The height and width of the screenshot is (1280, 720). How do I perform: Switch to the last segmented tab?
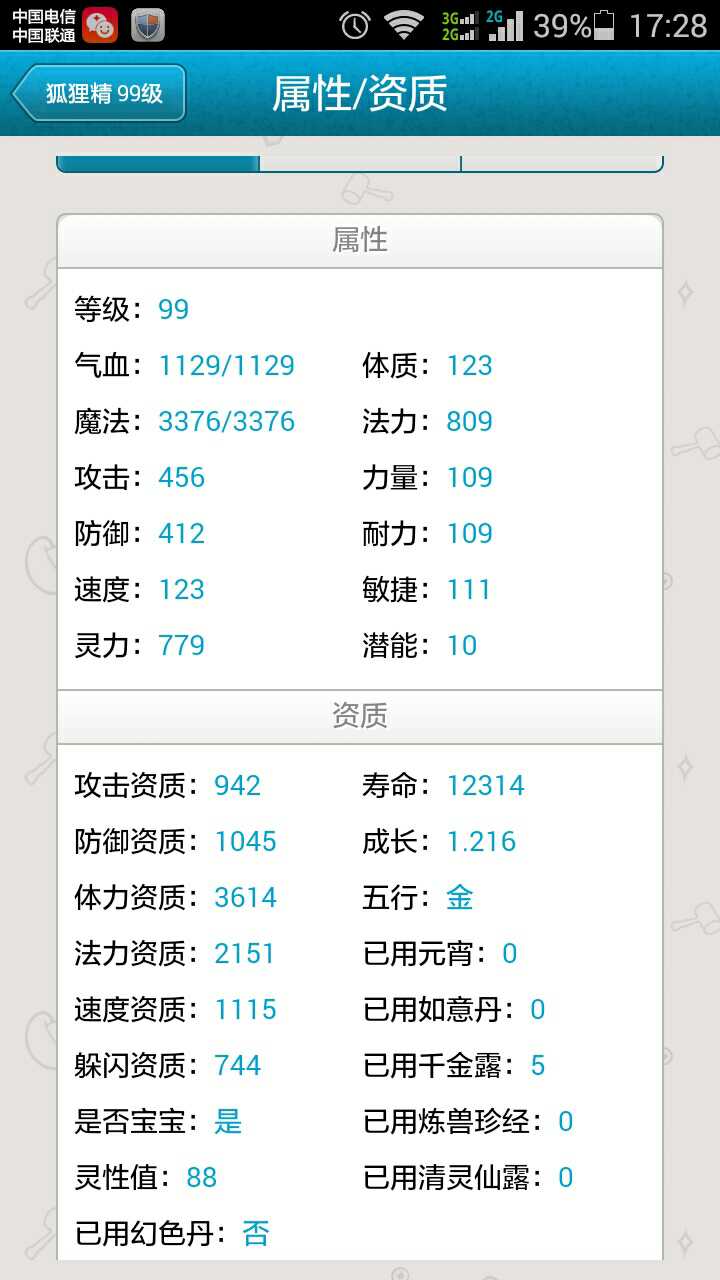coord(562,162)
